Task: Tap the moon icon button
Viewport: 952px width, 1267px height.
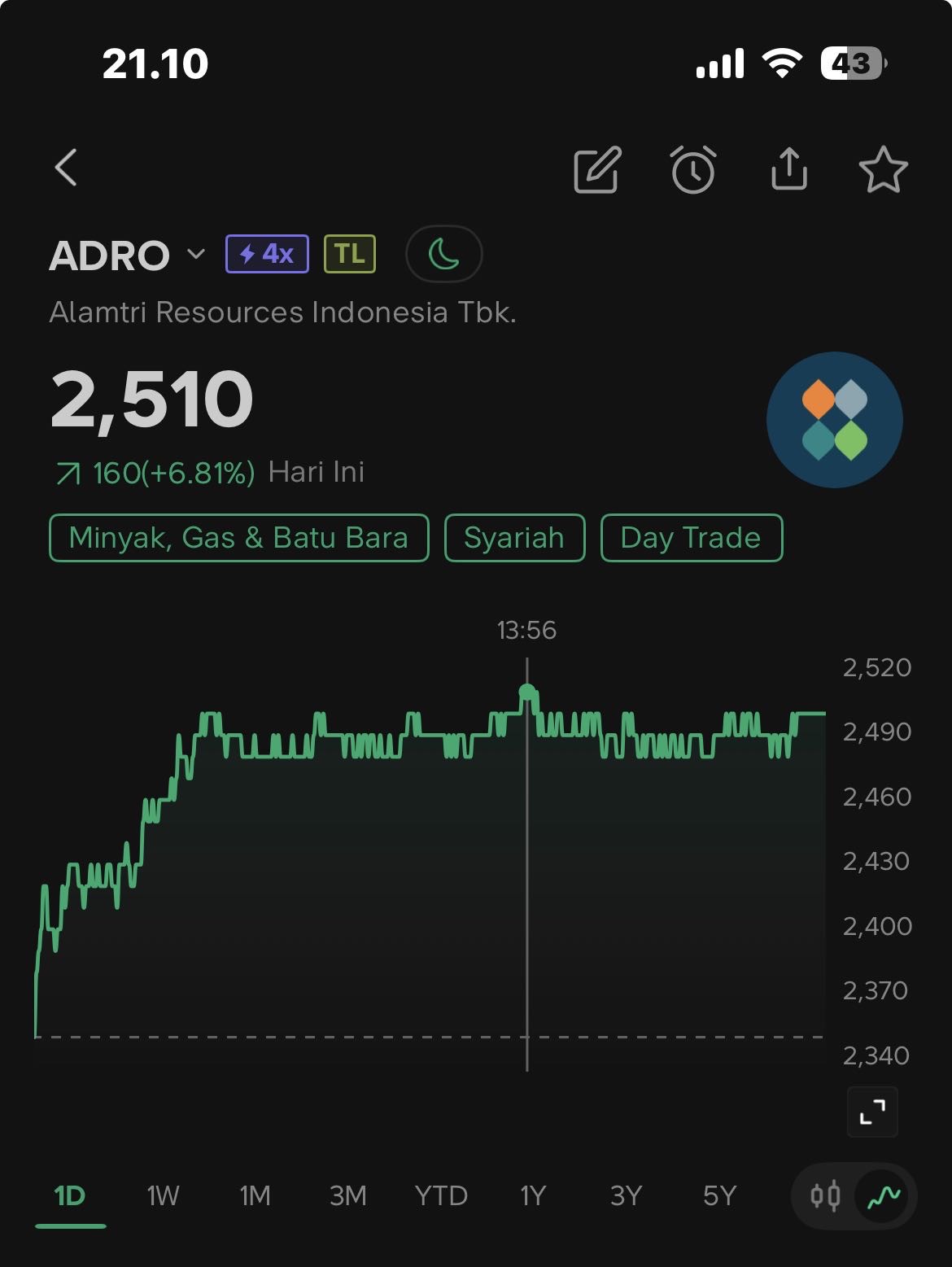Action: click(x=443, y=254)
